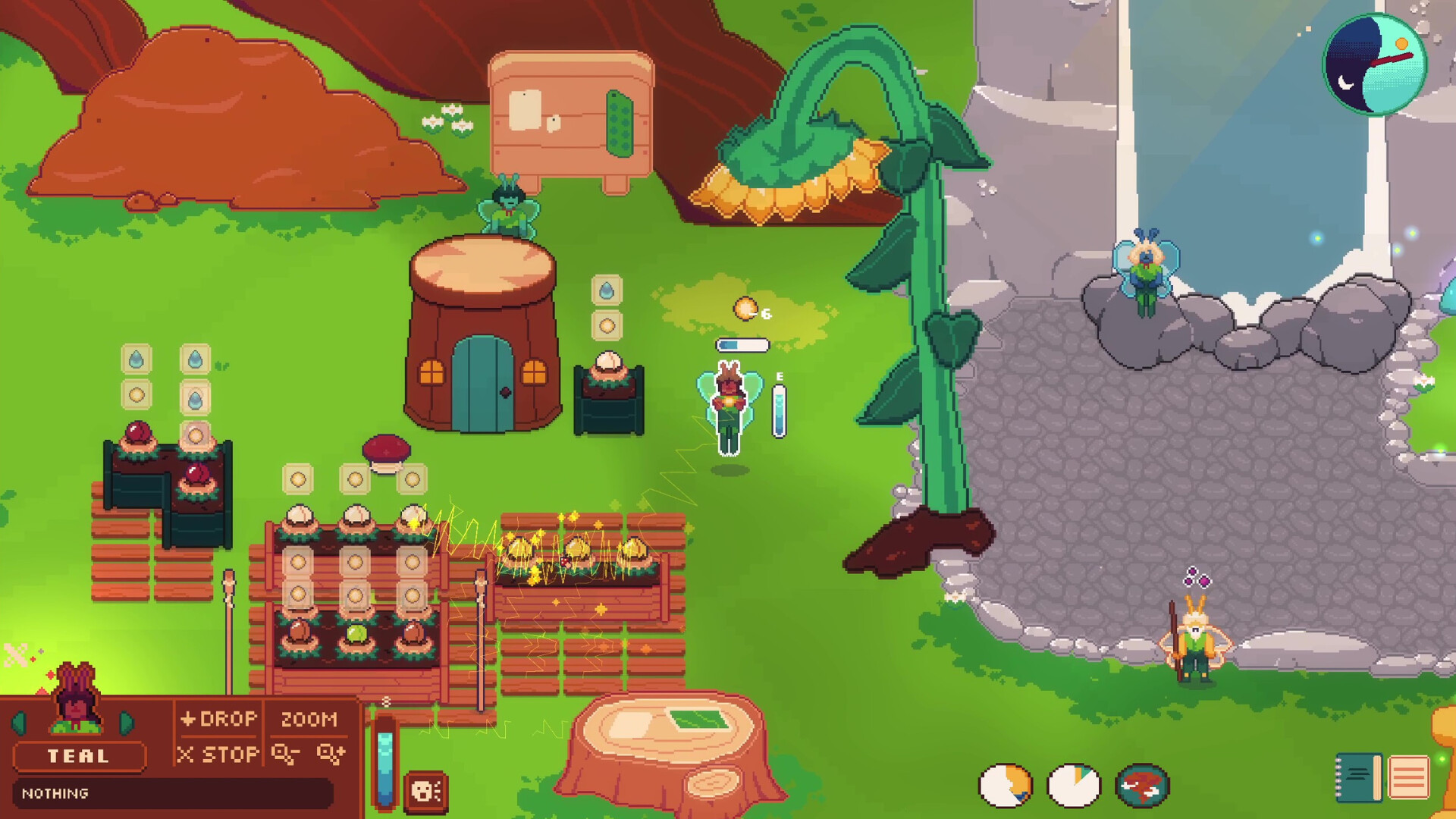This screenshot has height=819, width=1456.
Task: Tap the DROP button
Action: point(219,719)
